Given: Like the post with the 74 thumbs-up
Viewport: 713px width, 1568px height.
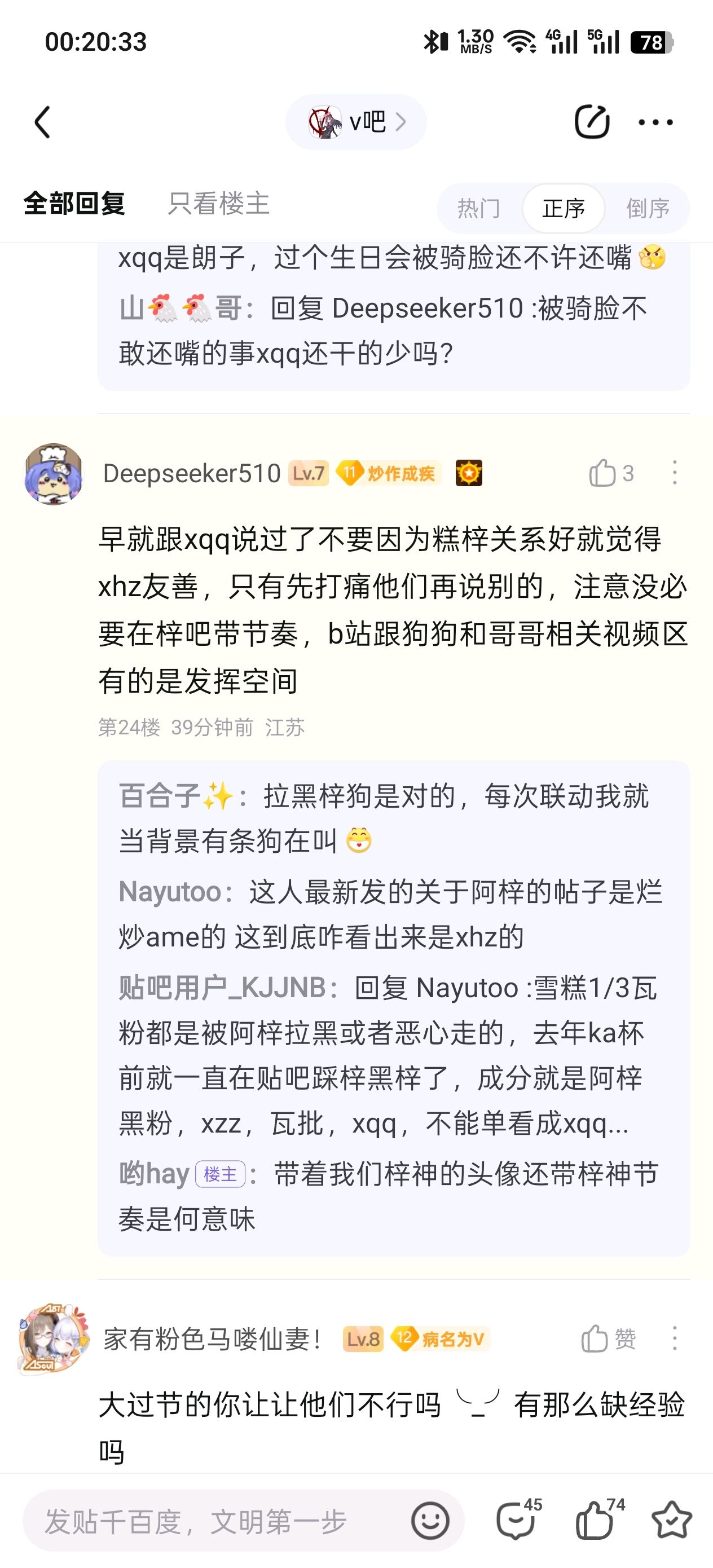Looking at the screenshot, I should (x=599, y=1519).
